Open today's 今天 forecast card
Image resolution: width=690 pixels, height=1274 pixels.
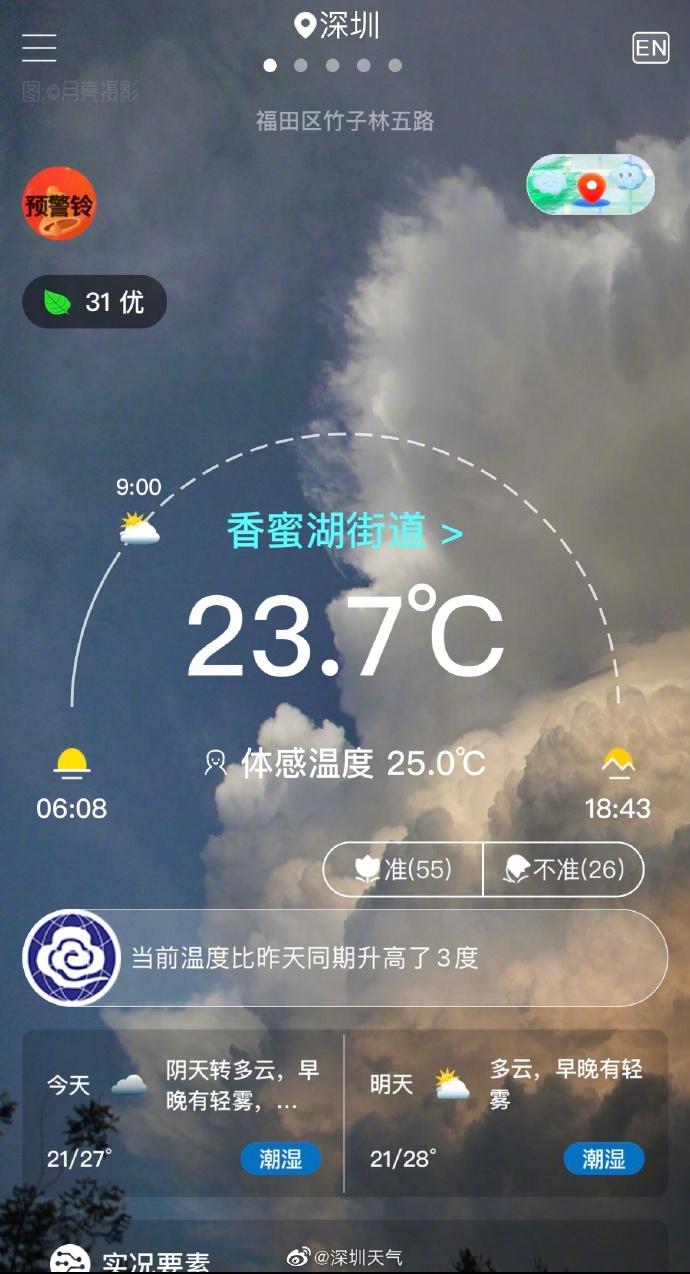(x=183, y=1113)
